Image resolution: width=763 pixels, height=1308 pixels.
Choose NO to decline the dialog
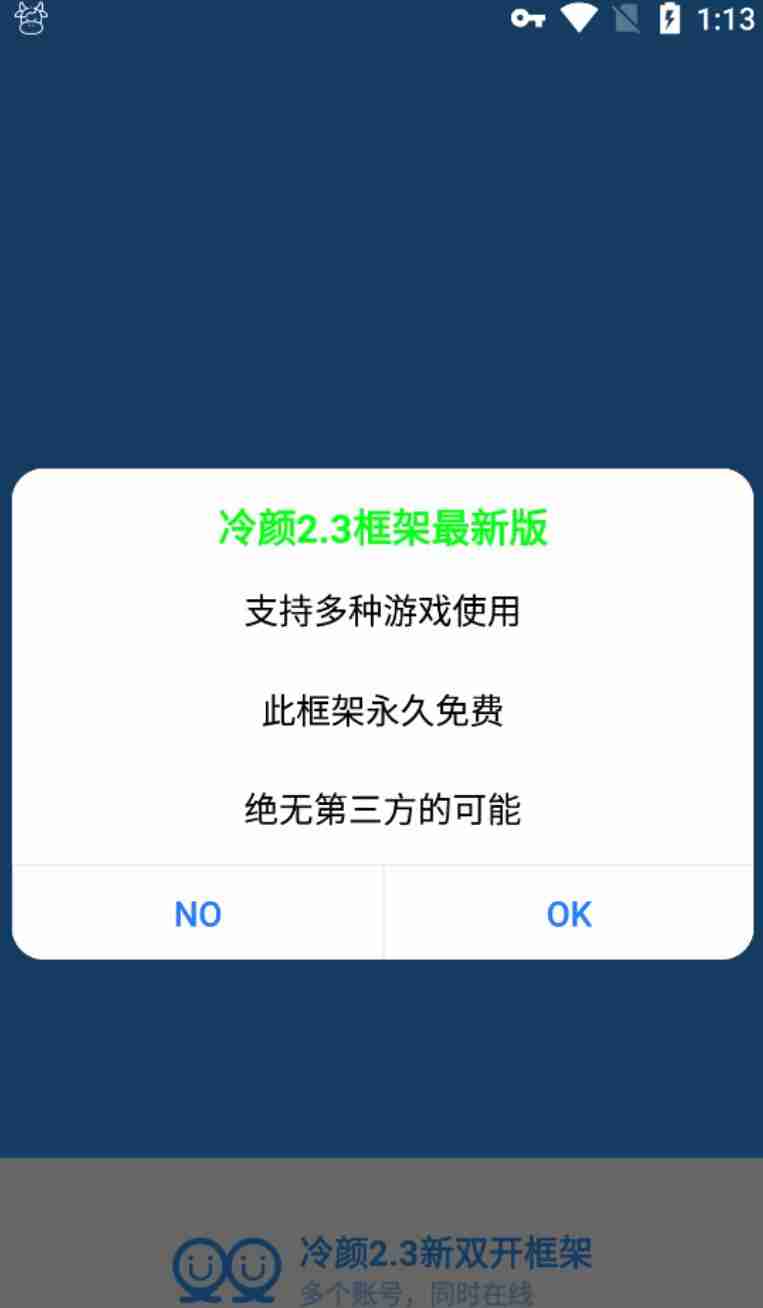point(198,913)
